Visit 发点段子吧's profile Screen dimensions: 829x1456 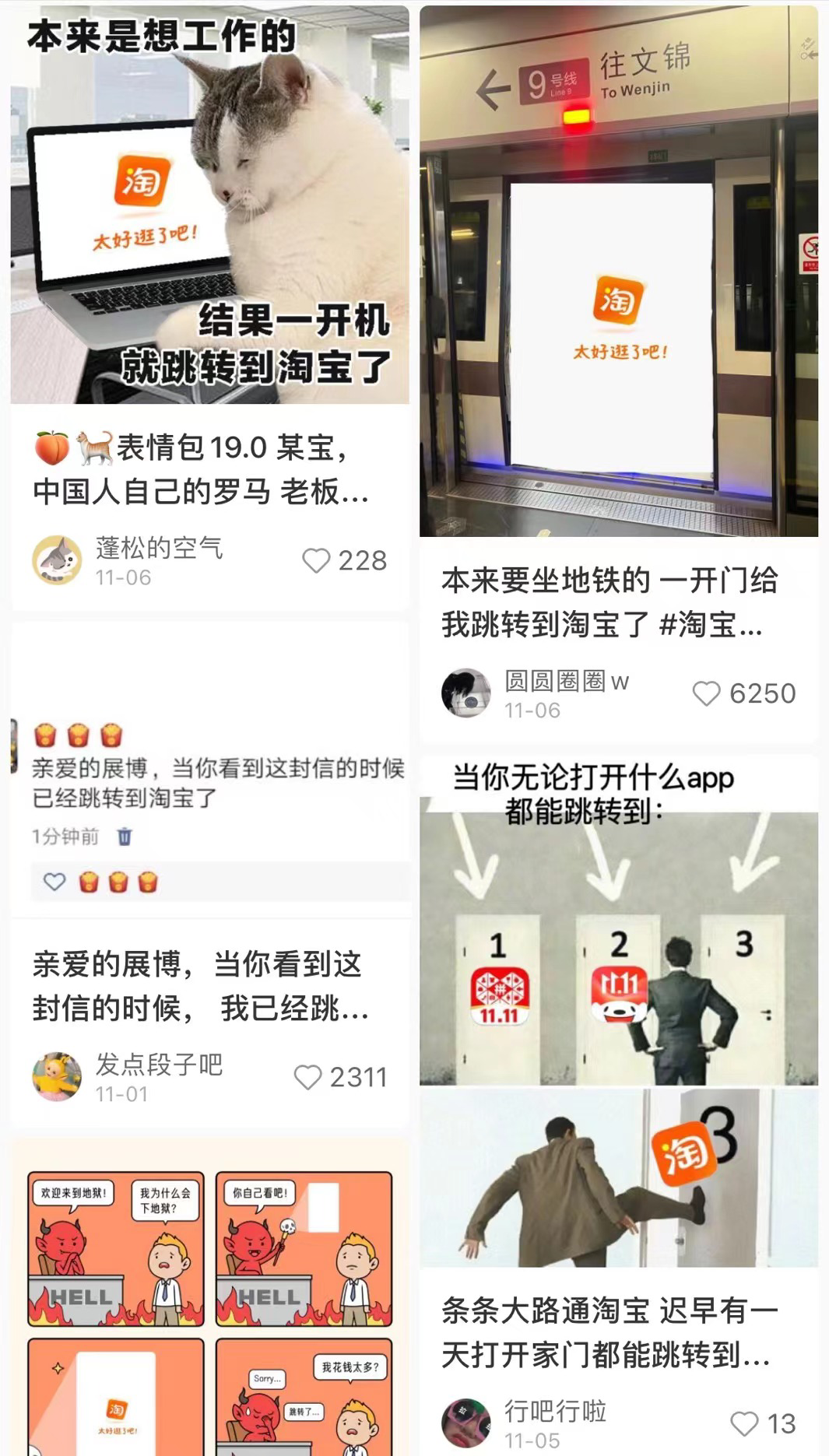(x=57, y=1076)
